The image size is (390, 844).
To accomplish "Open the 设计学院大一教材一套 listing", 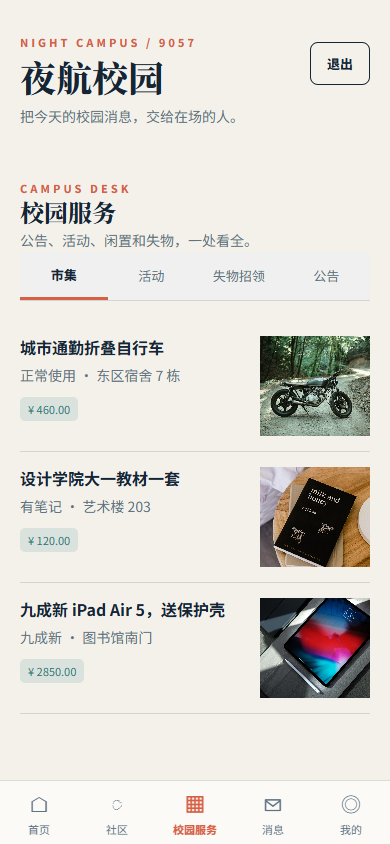I will pyautogui.click(x=195, y=517).
